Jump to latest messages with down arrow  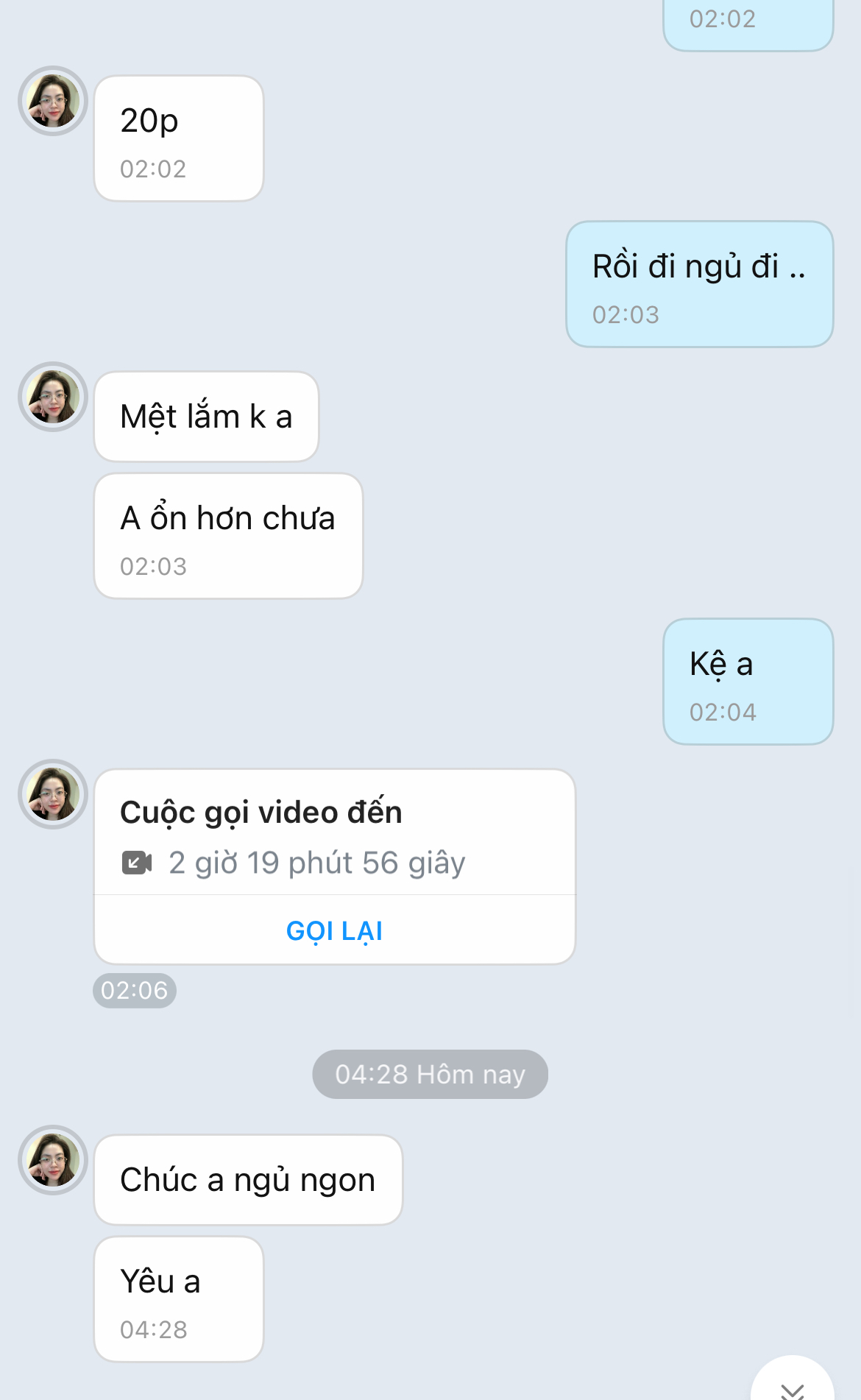[792, 1387]
